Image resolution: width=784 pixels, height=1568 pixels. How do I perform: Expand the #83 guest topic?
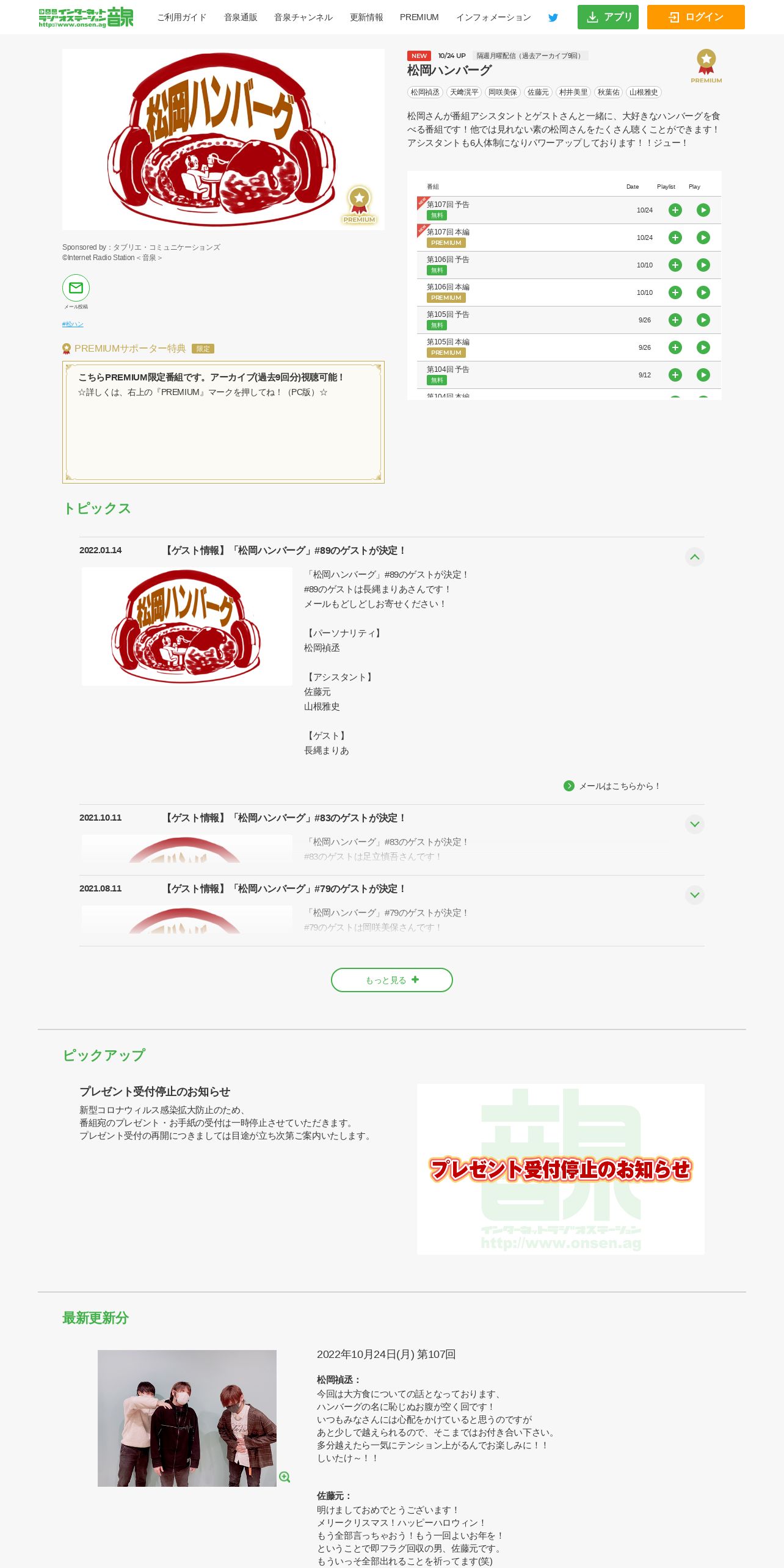point(695,824)
